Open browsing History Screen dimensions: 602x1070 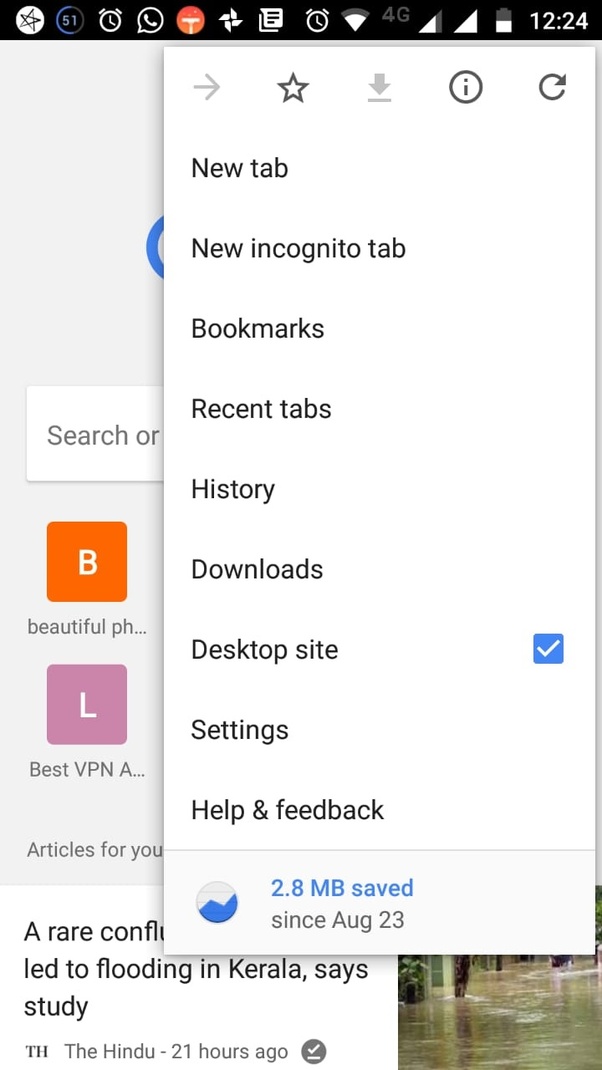[x=233, y=489]
